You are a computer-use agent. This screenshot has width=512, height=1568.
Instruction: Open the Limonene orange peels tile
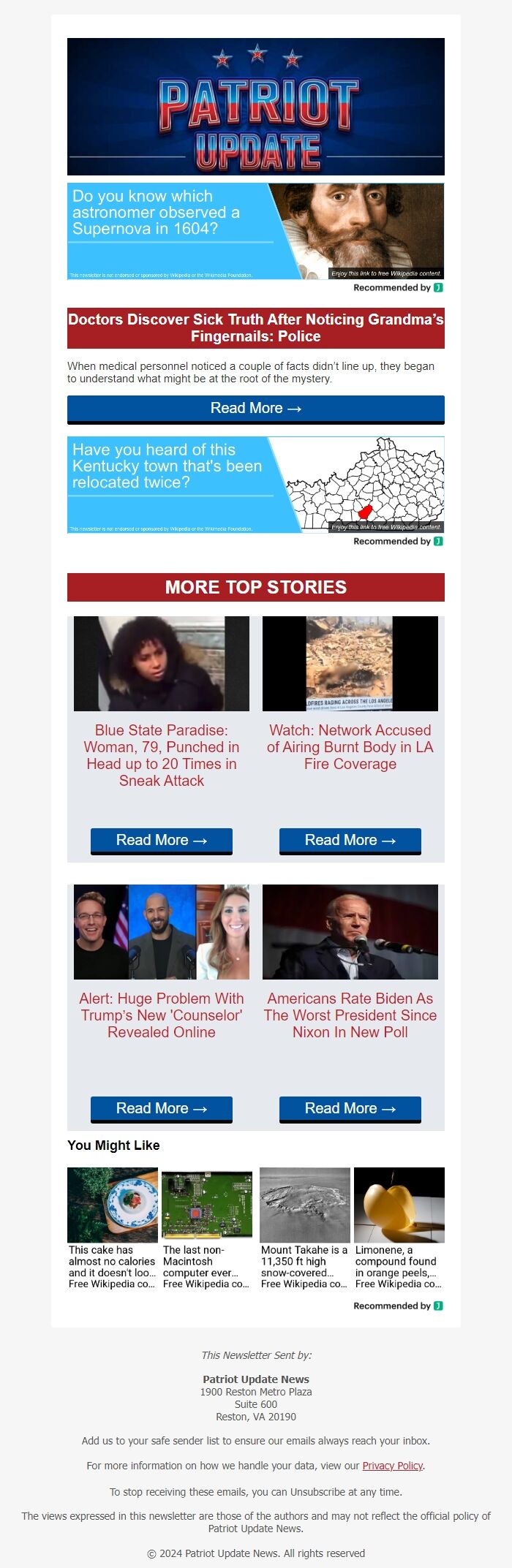click(399, 1228)
